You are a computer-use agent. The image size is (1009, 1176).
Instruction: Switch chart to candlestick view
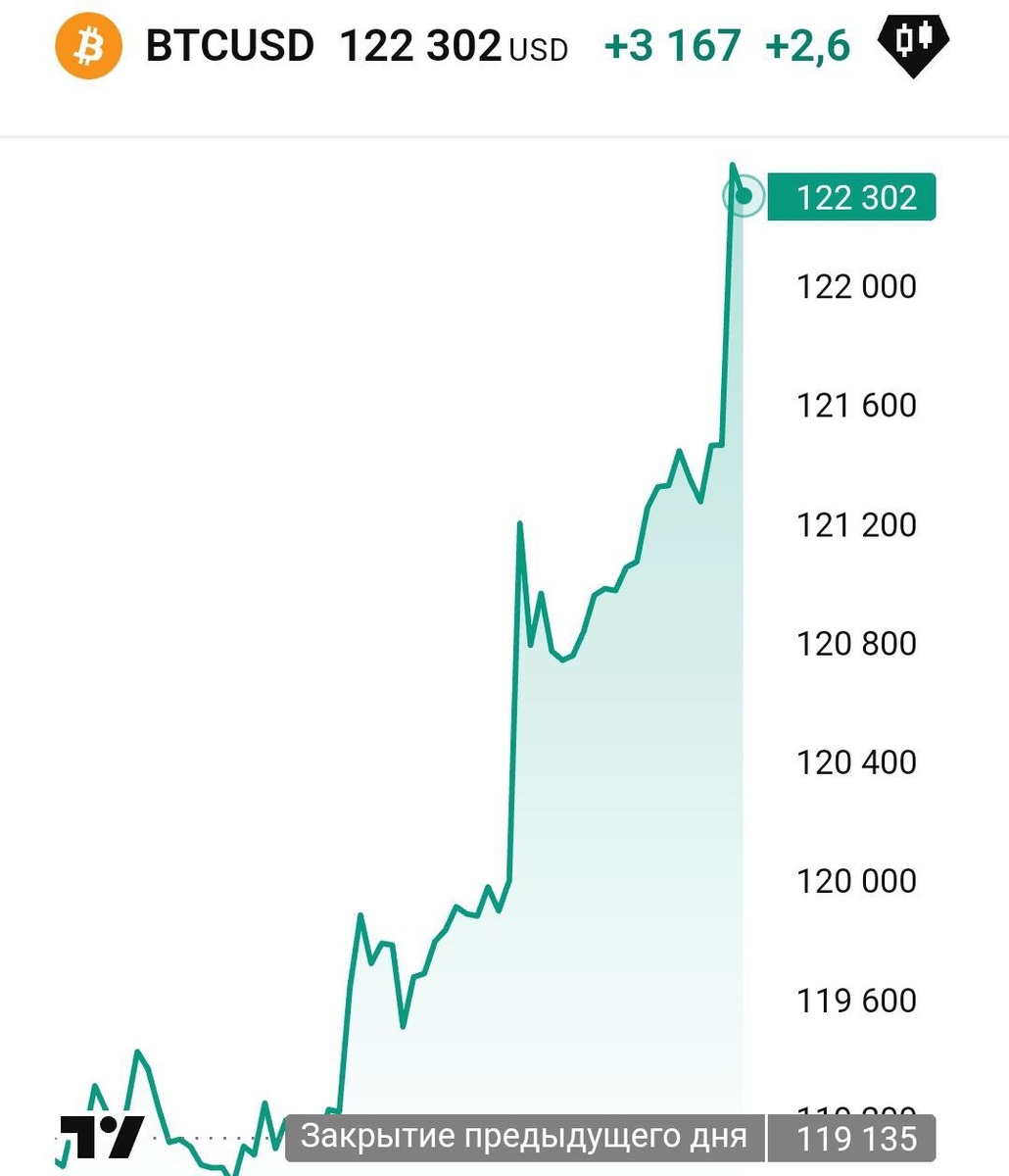[x=912, y=43]
